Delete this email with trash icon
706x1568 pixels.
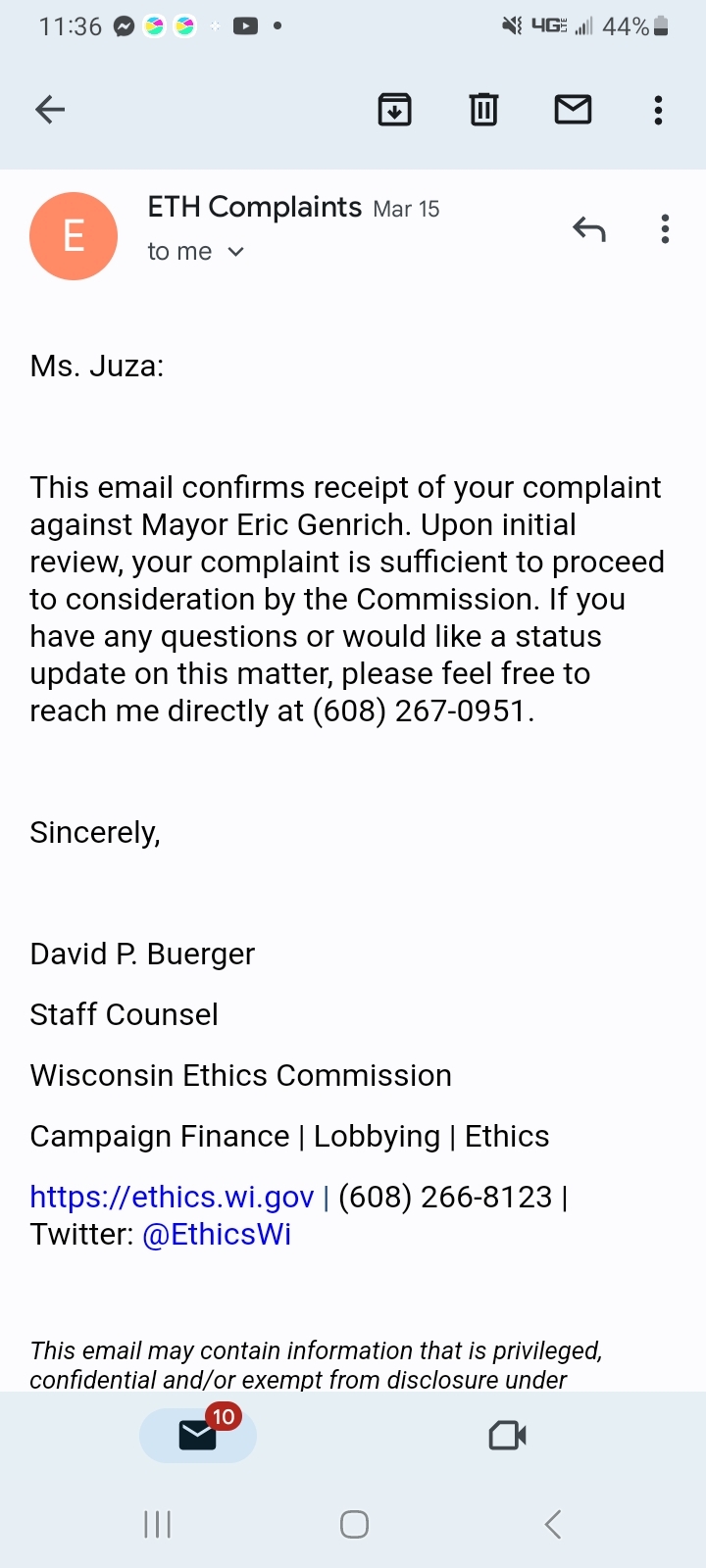483,110
